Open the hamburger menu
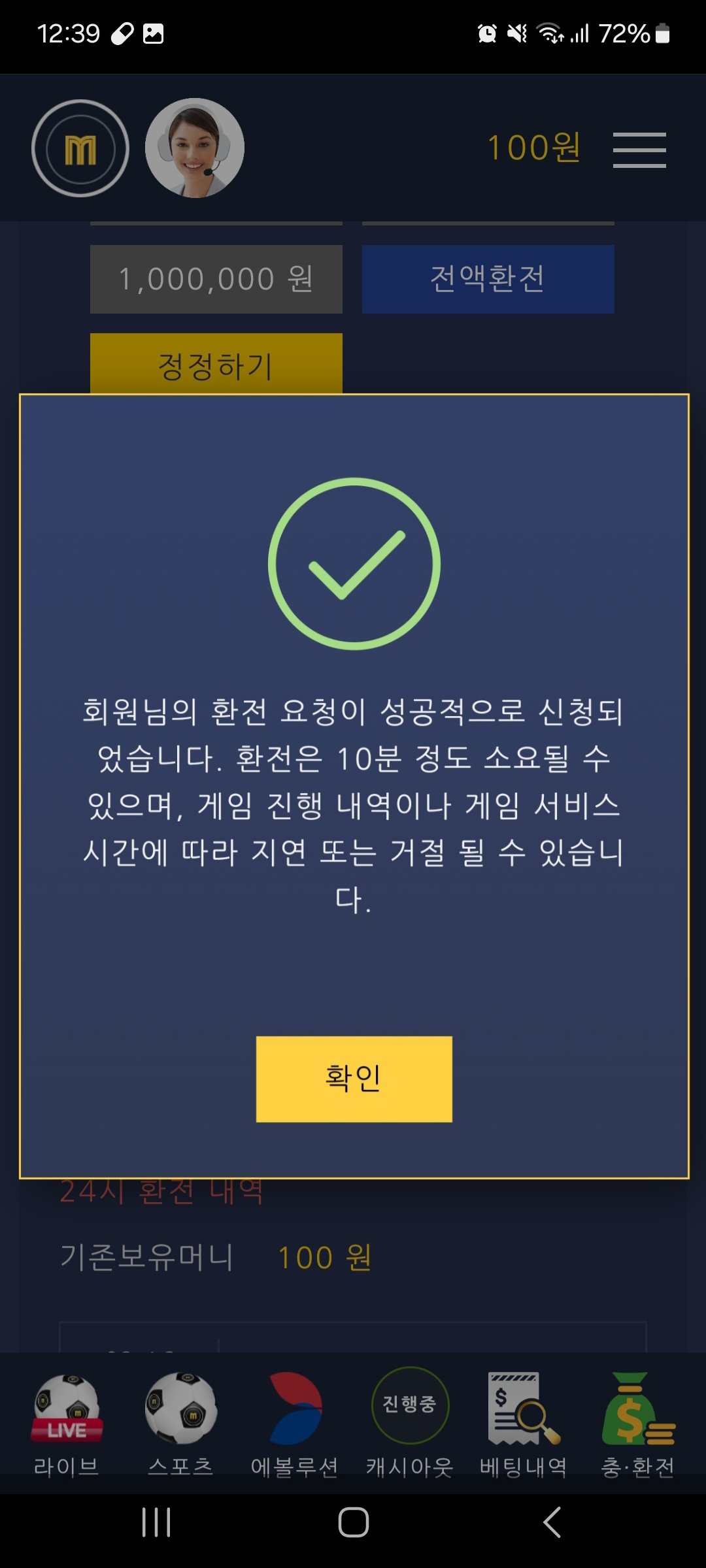 click(639, 150)
